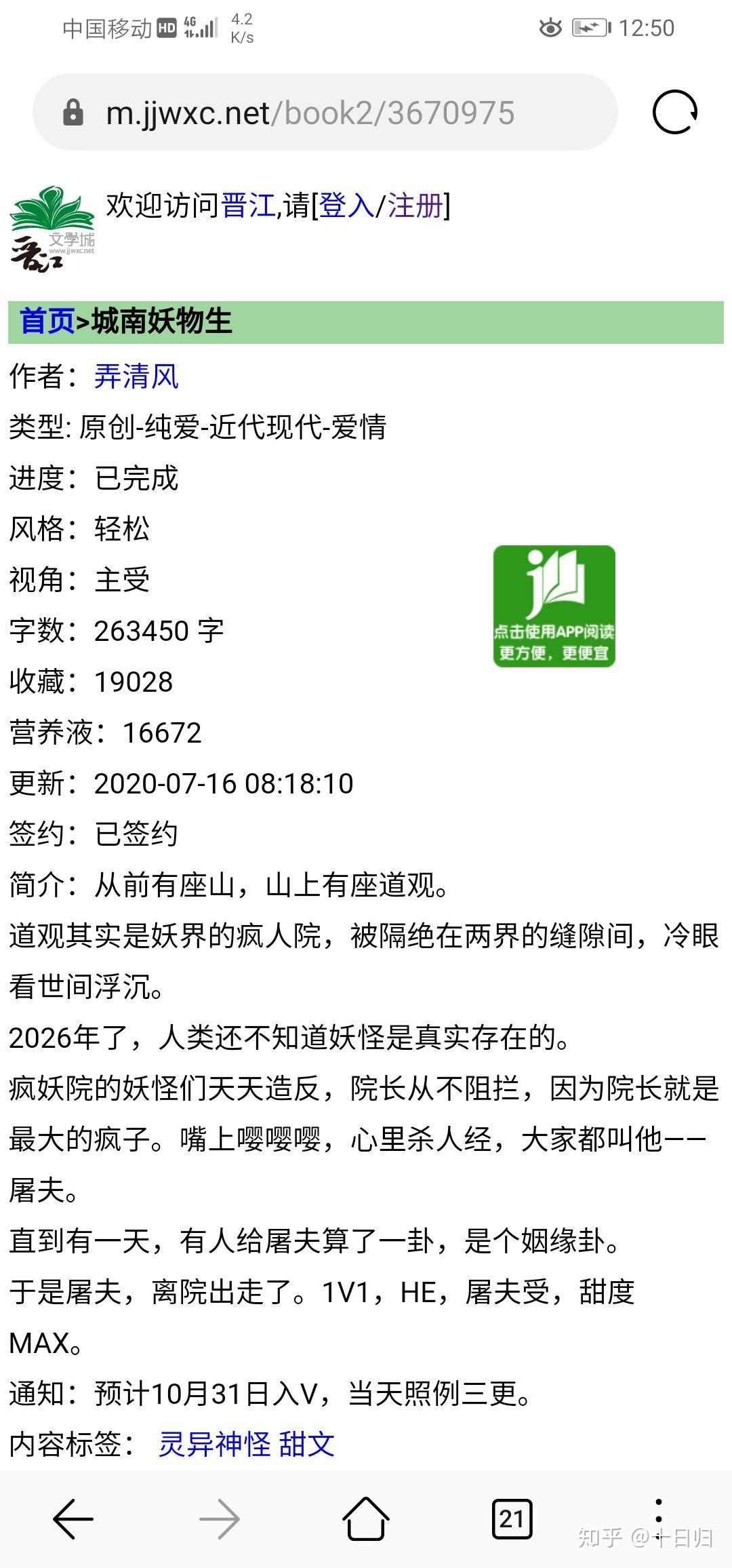This screenshot has height=1568, width=732.
Task: Open the browser overflow menu
Action: click(x=658, y=1518)
